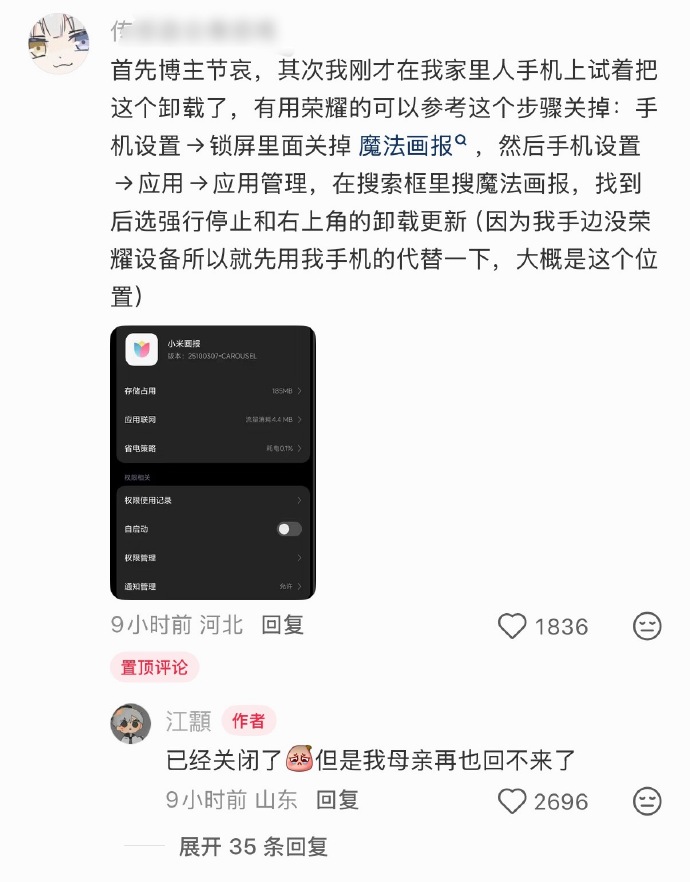Like 江灏's reply with 2696 likes
Image resolution: width=690 pixels, height=882 pixels.
point(512,801)
